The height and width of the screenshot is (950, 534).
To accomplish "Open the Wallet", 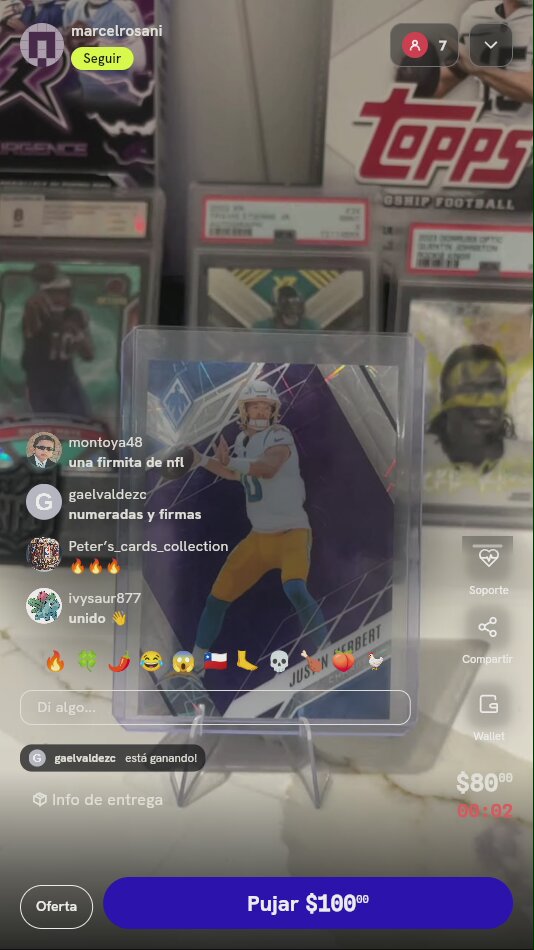I will point(489,717).
